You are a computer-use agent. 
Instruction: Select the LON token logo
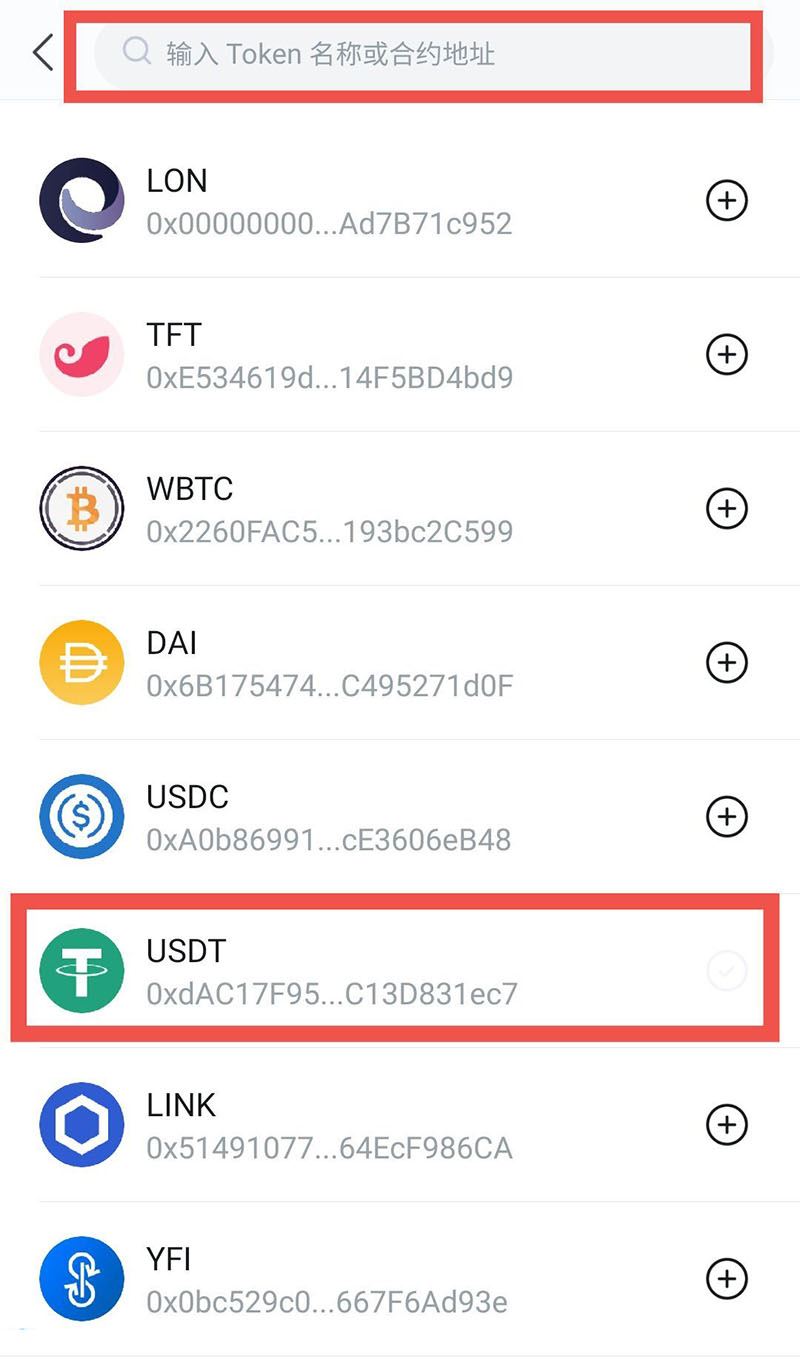point(81,200)
